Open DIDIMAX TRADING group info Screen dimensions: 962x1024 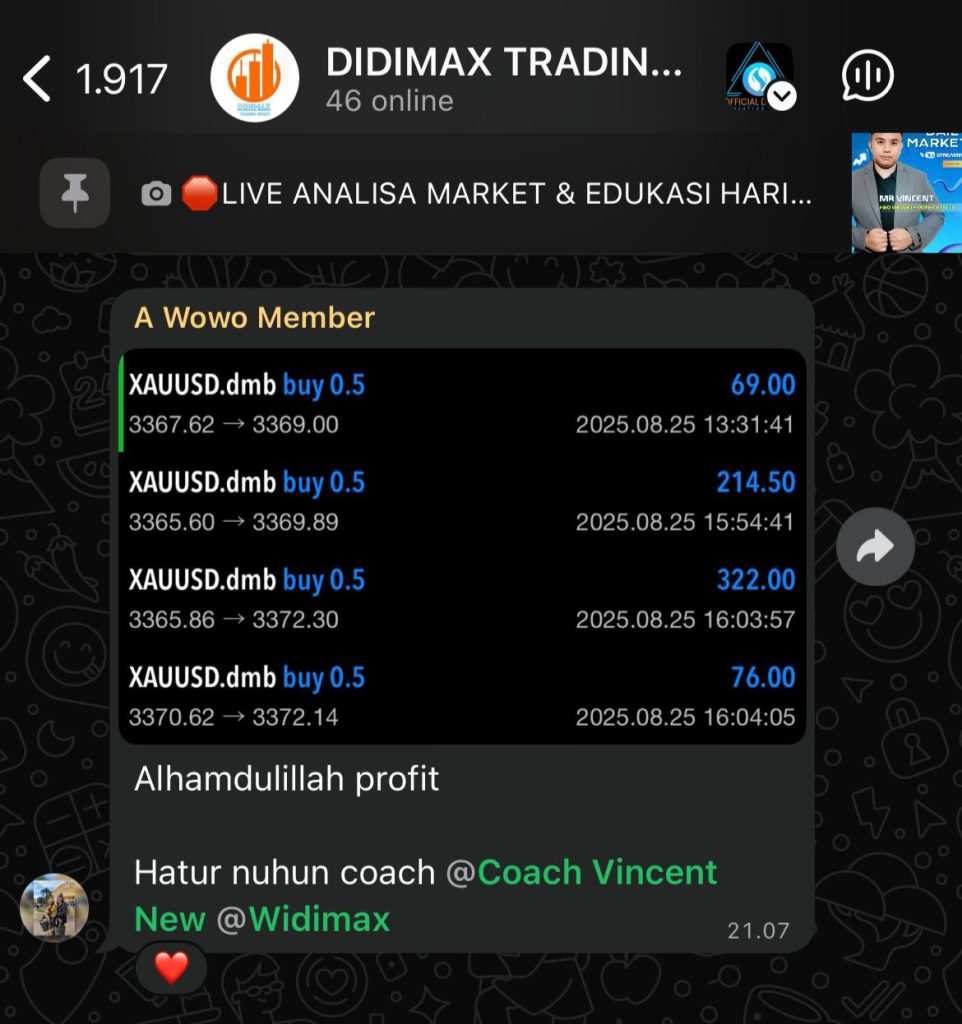pyautogui.click(x=503, y=78)
